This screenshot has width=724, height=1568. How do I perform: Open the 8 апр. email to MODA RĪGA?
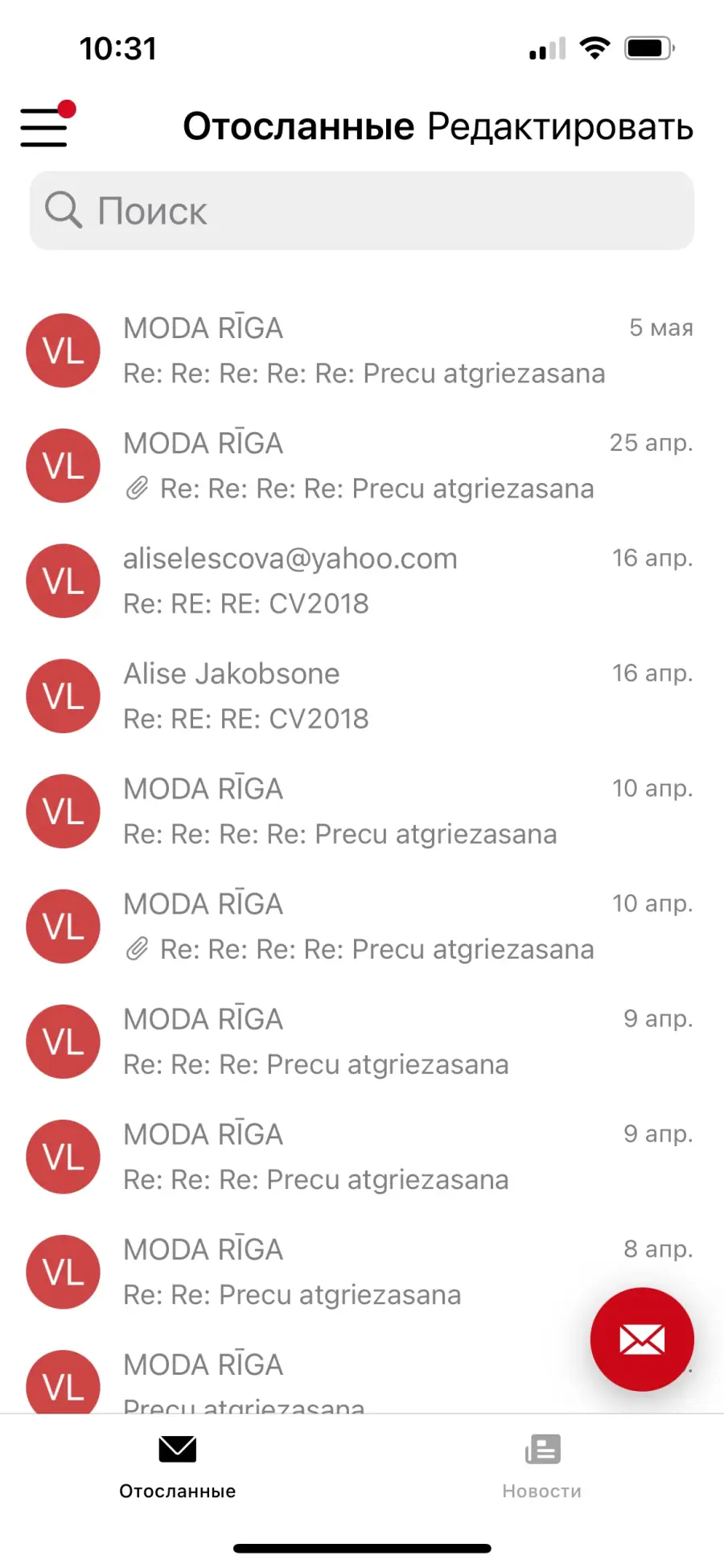[x=362, y=1272]
